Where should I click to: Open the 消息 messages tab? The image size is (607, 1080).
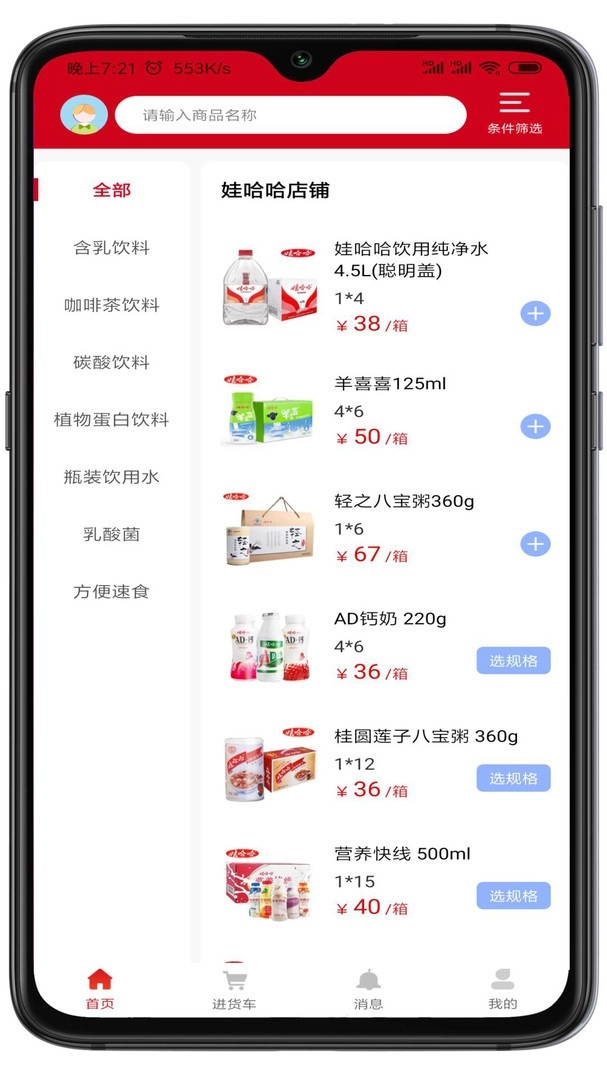click(x=368, y=989)
